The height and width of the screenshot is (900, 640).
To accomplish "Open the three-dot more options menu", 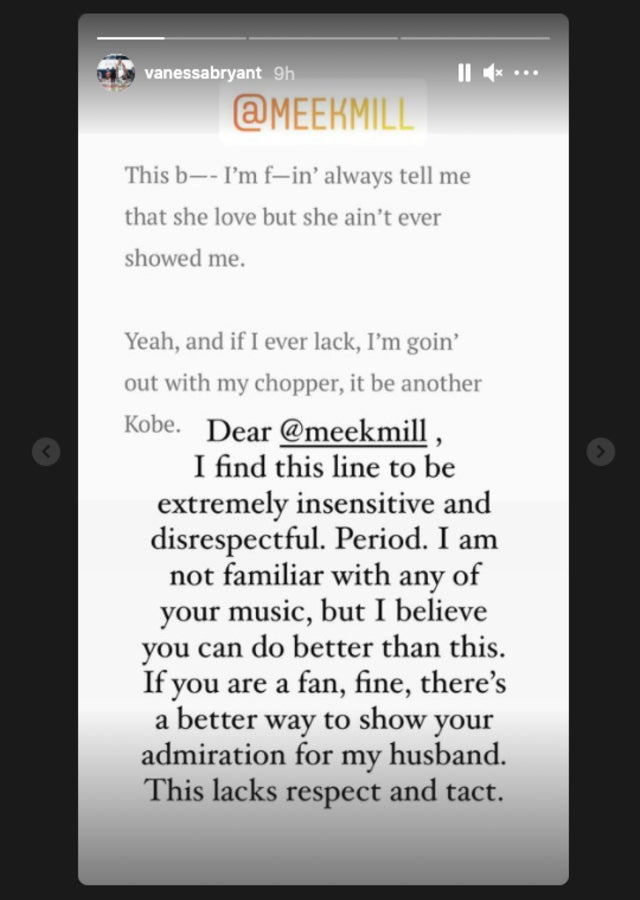I will pyautogui.click(x=526, y=73).
